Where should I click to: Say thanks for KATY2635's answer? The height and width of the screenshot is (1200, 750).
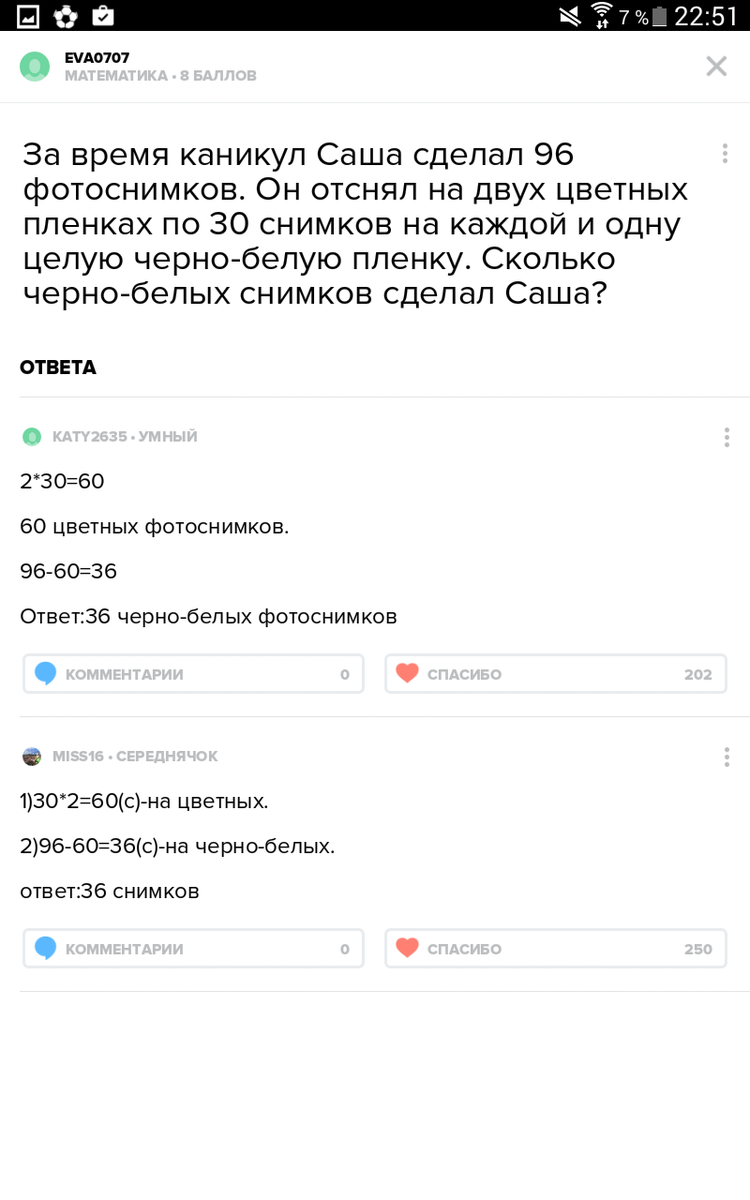(555, 674)
